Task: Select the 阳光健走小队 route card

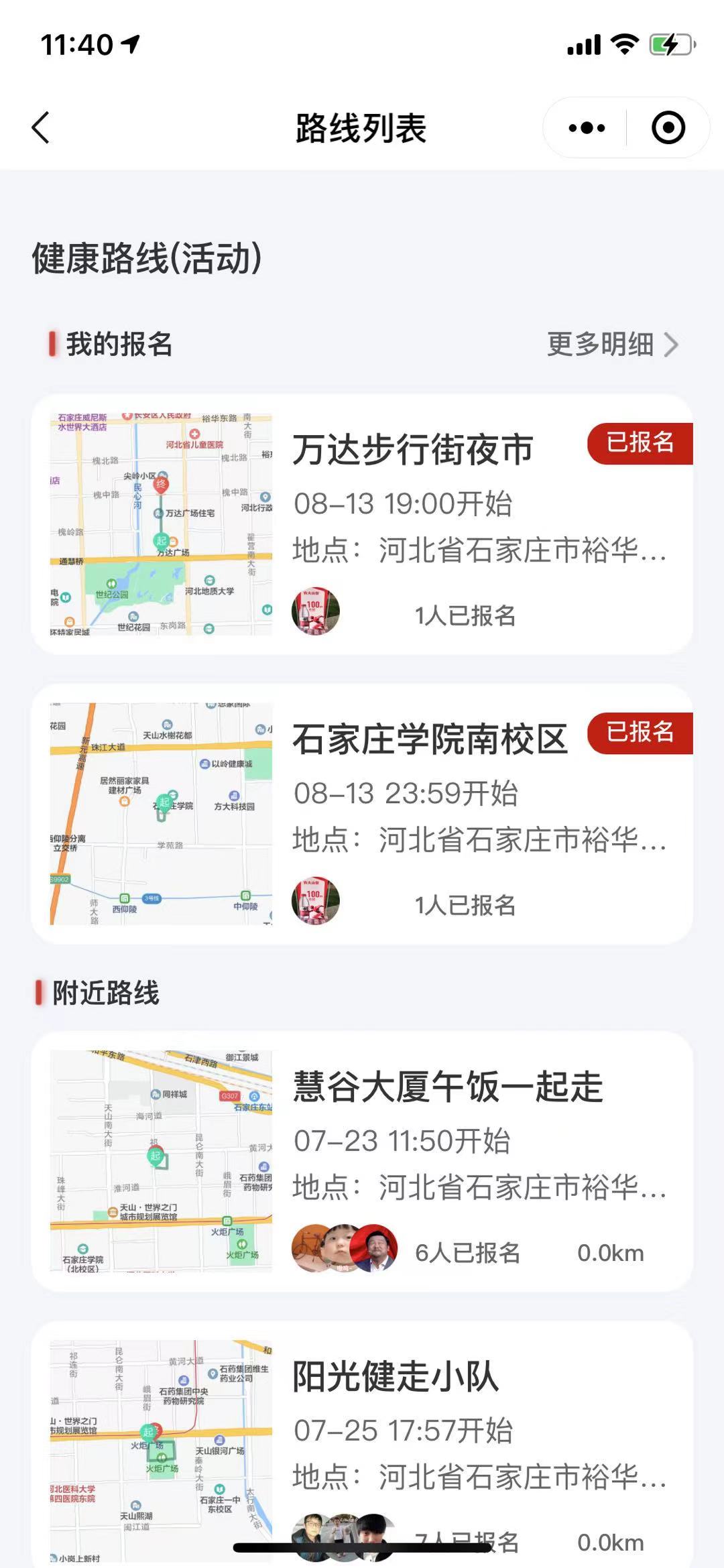Action: tap(396, 1376)
